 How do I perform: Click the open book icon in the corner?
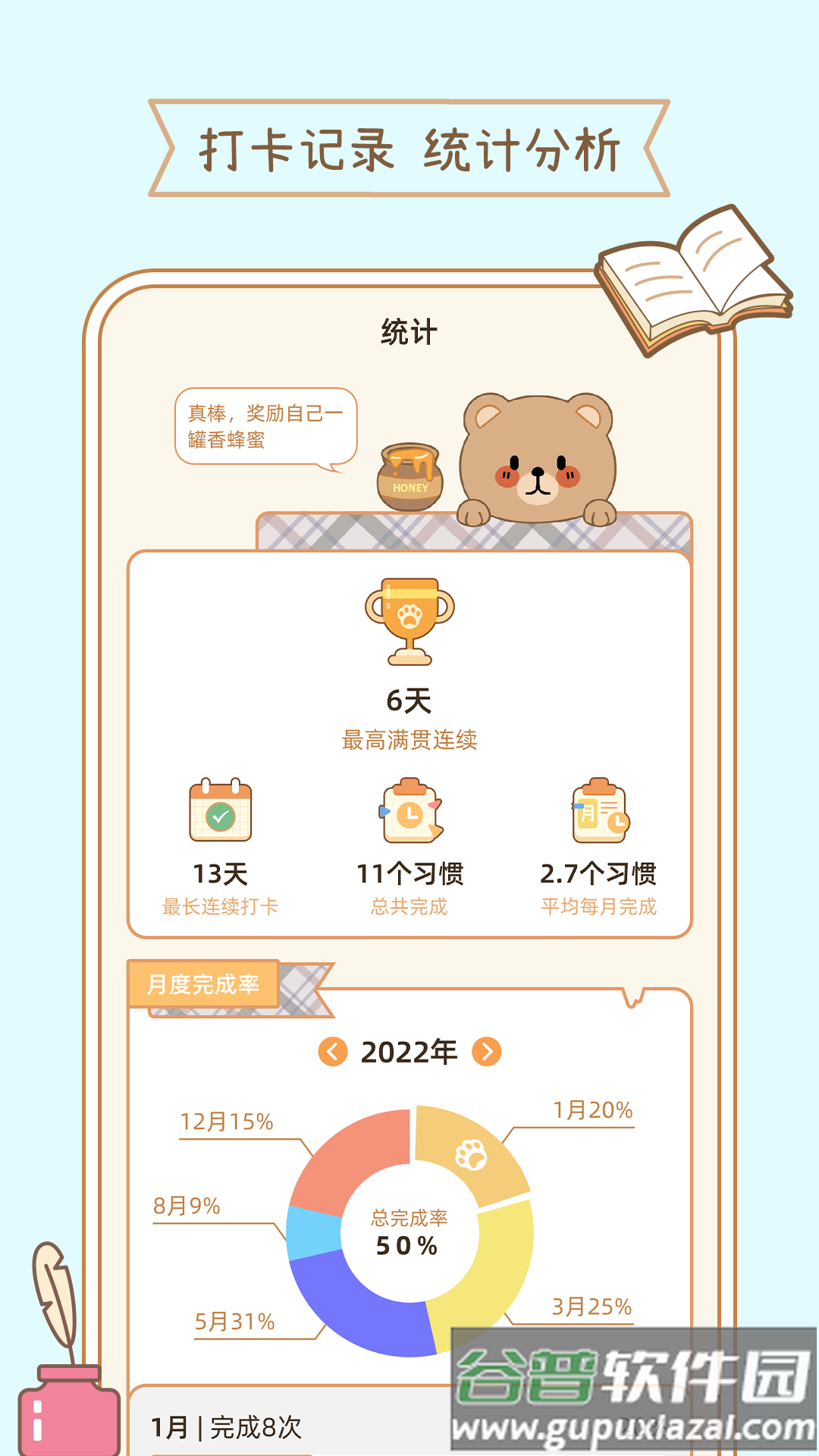tap(694, 281)
